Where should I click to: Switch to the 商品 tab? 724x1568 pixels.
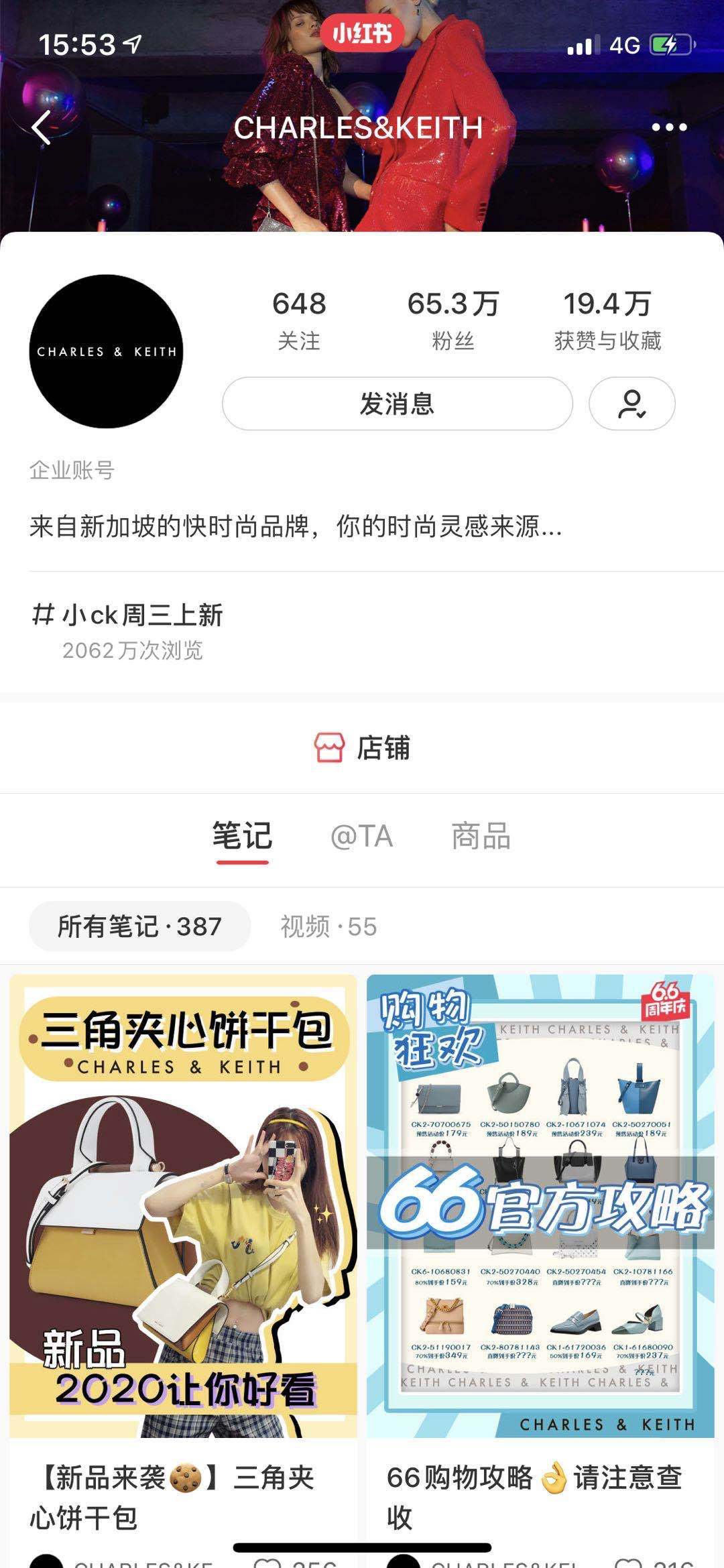[x=481, y=837]
